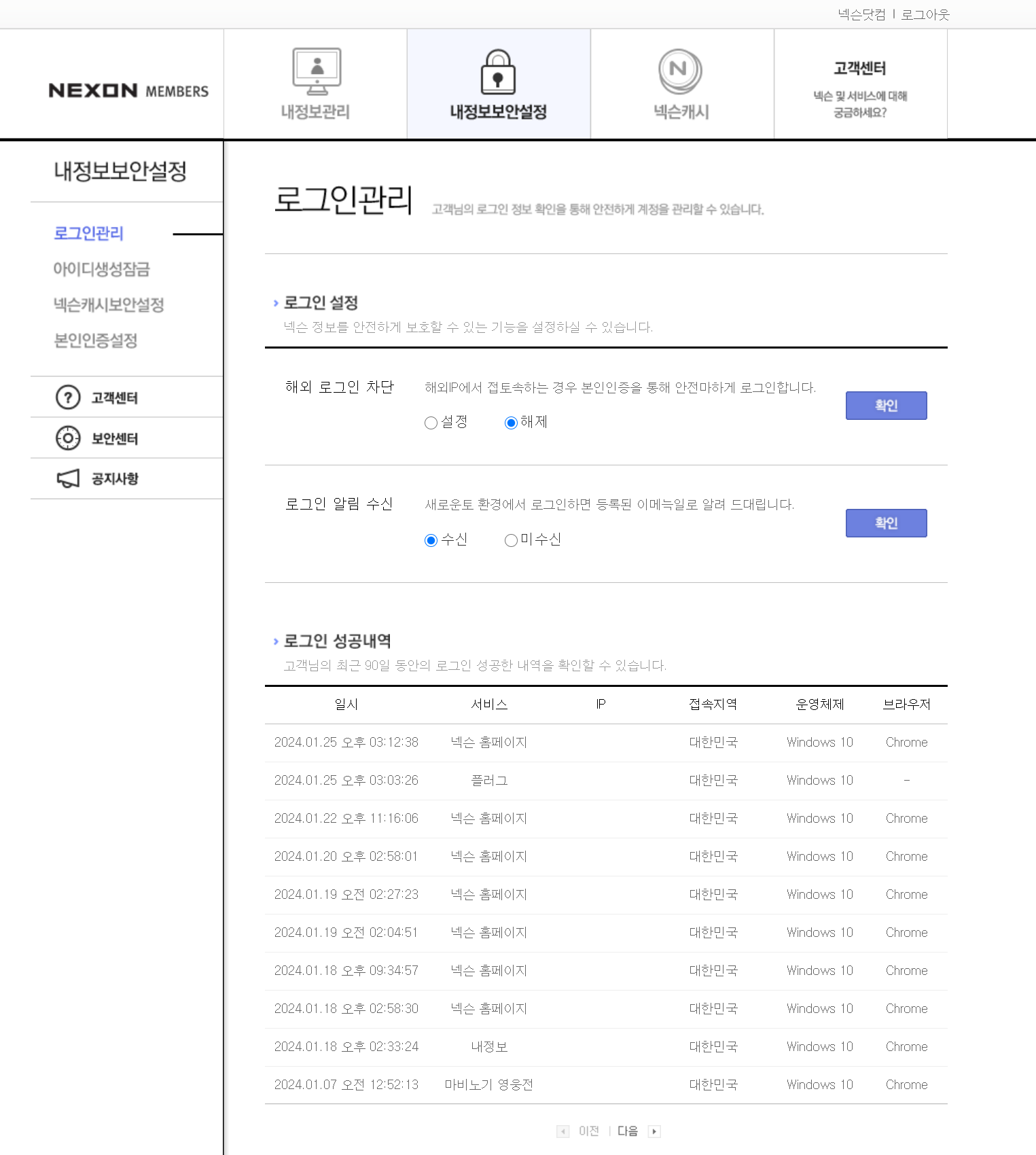Confirm 로그인 알림 수신 with 확인
Image resolution: width=1036 pixels, height=1155 pixels.
pos(886,523)
